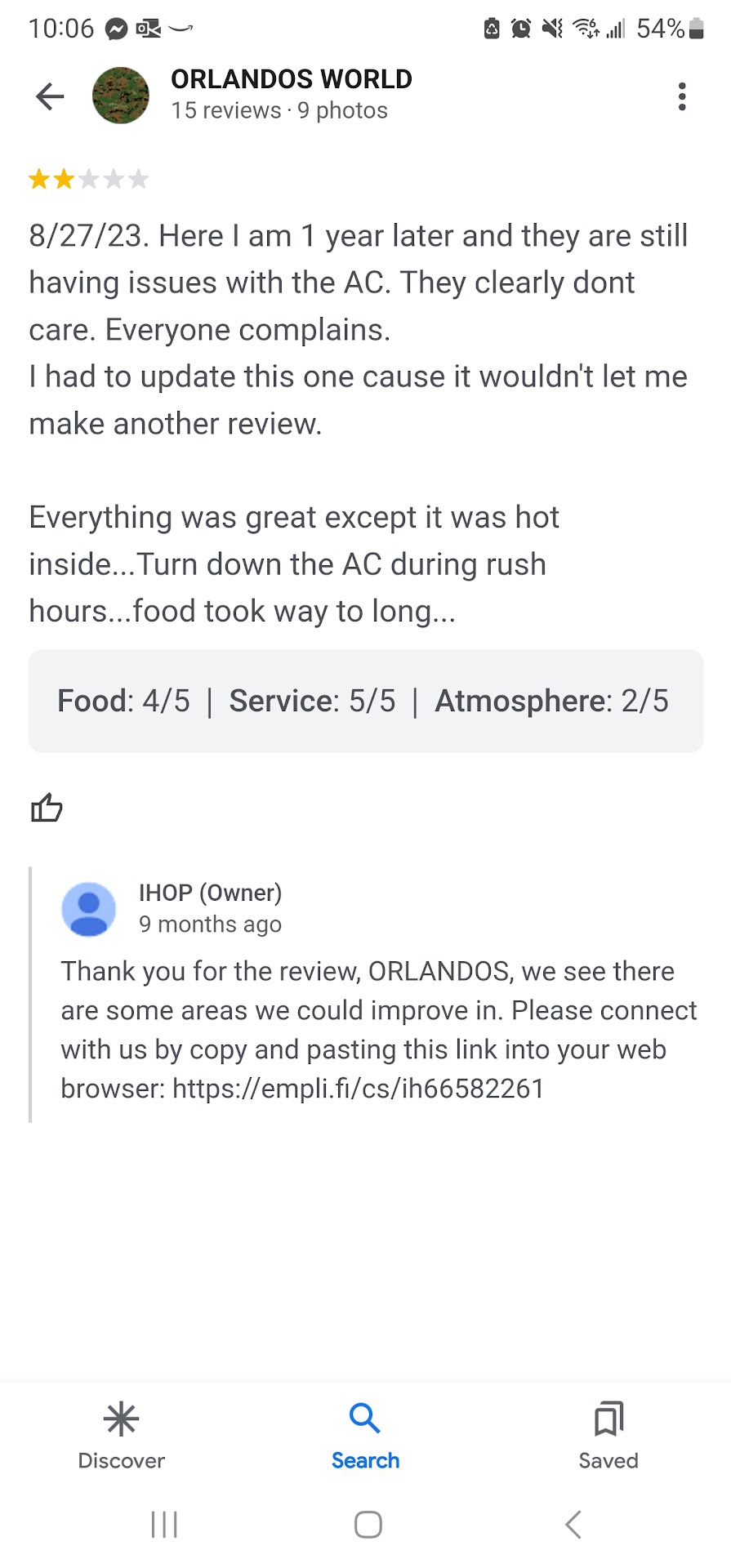
Task: Switch to the Discover tab
Action: [x=122, y=1436]
